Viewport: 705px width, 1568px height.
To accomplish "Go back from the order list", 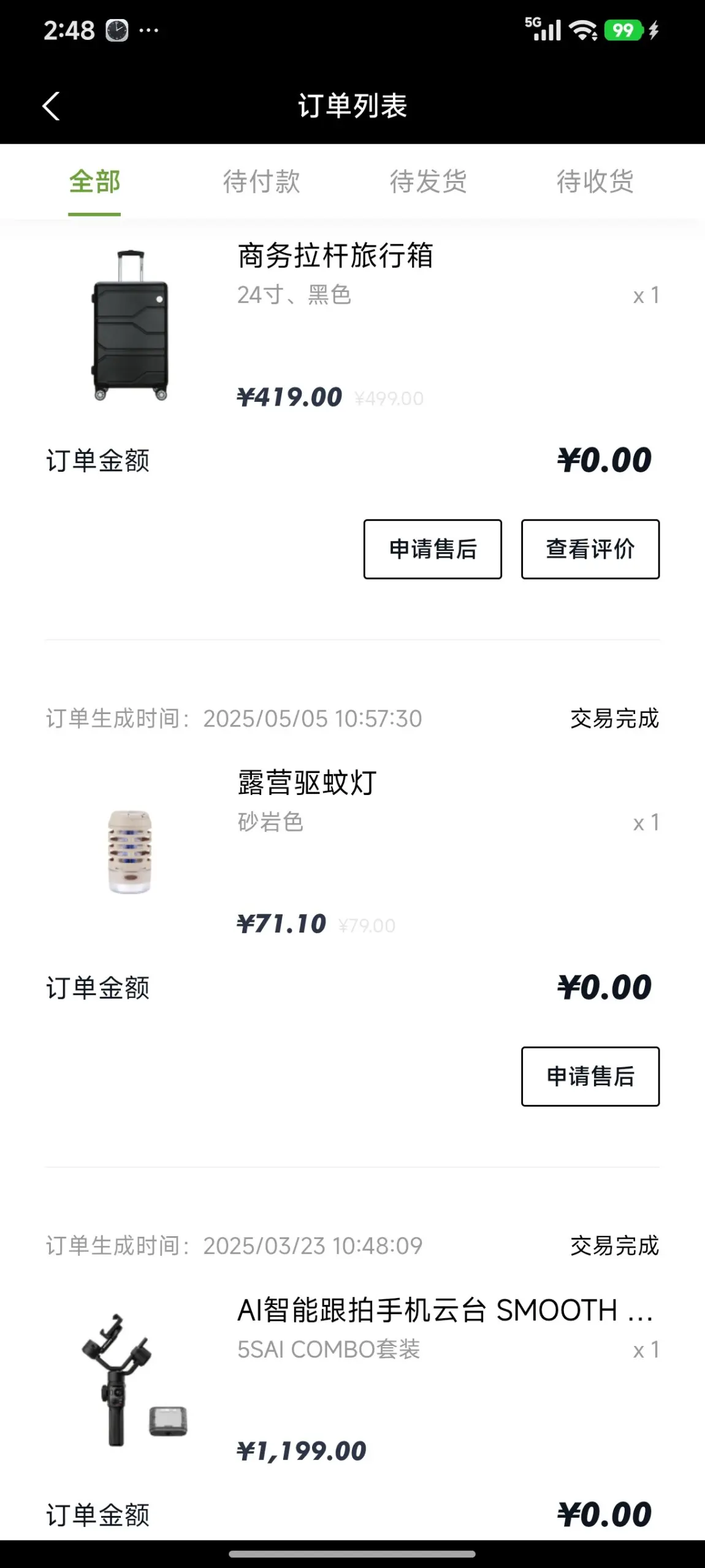I will coord(51,106).
